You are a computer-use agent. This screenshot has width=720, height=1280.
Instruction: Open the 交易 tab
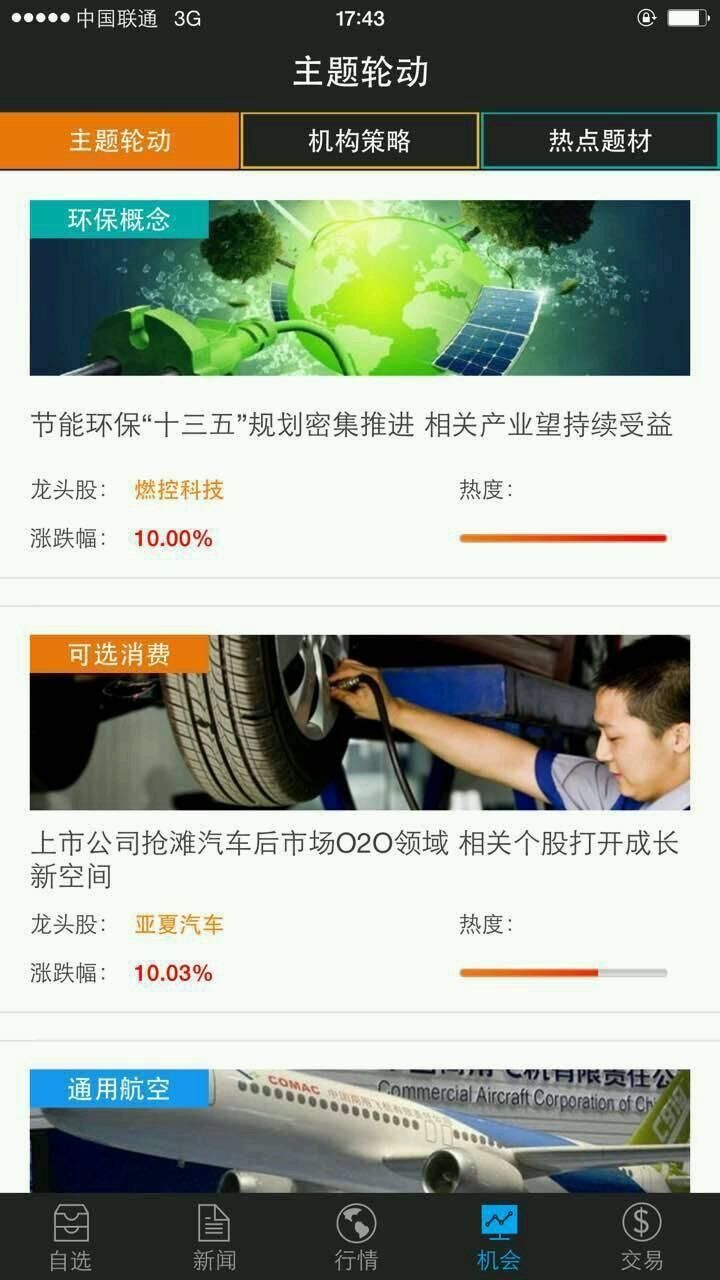[x=641, y=1236]
